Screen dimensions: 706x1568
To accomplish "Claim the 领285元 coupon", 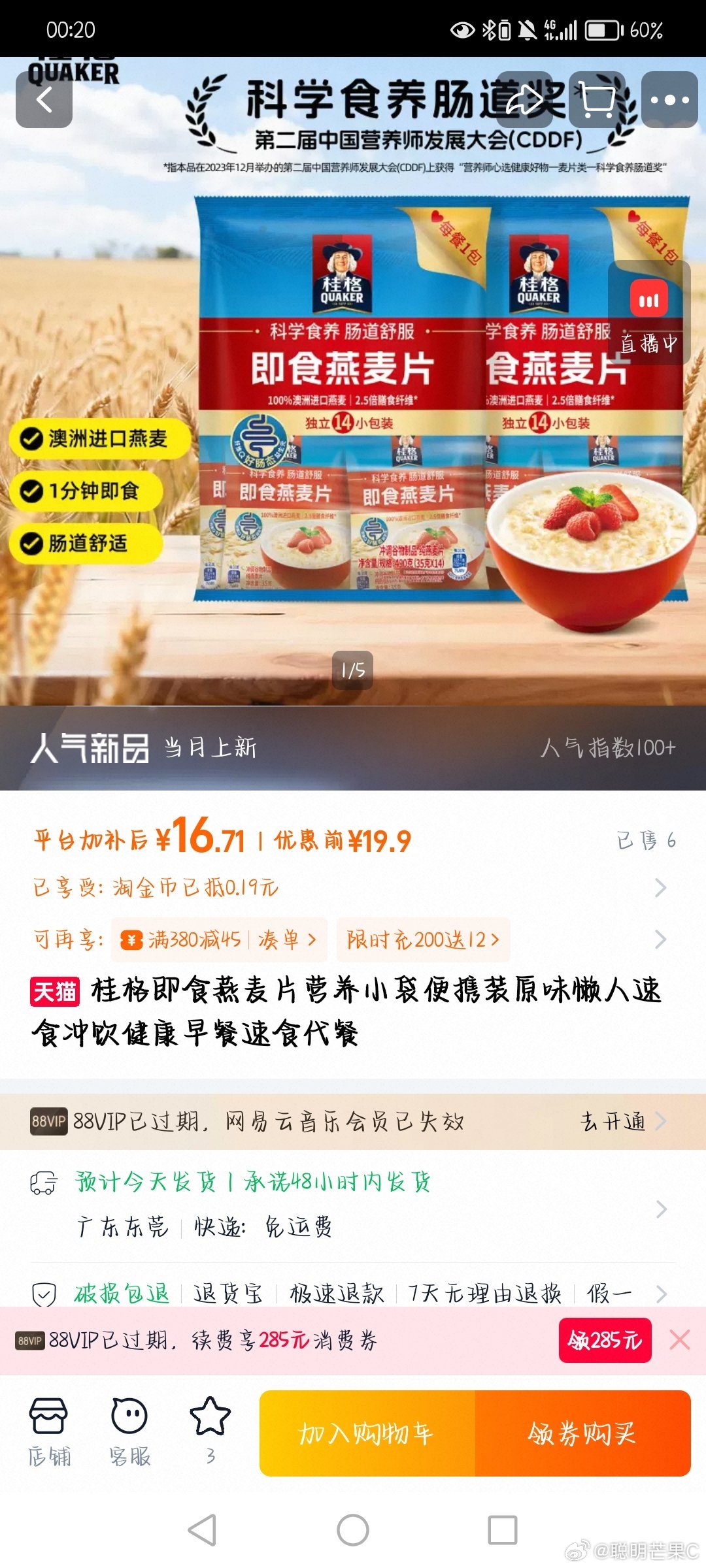I will (x=605, y=1341).
